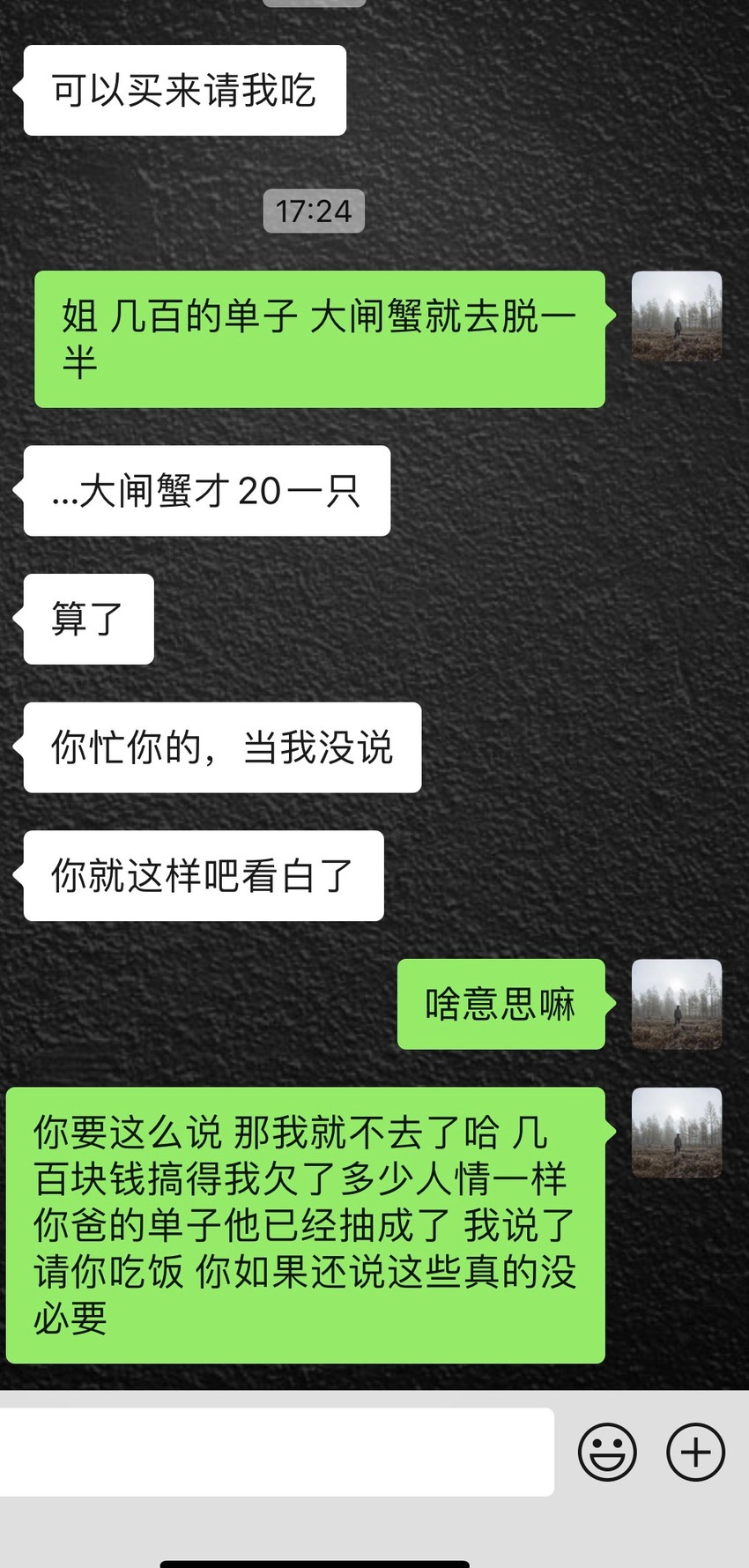
Task: Focus the message input field
Action: [x=276, y=1452]
